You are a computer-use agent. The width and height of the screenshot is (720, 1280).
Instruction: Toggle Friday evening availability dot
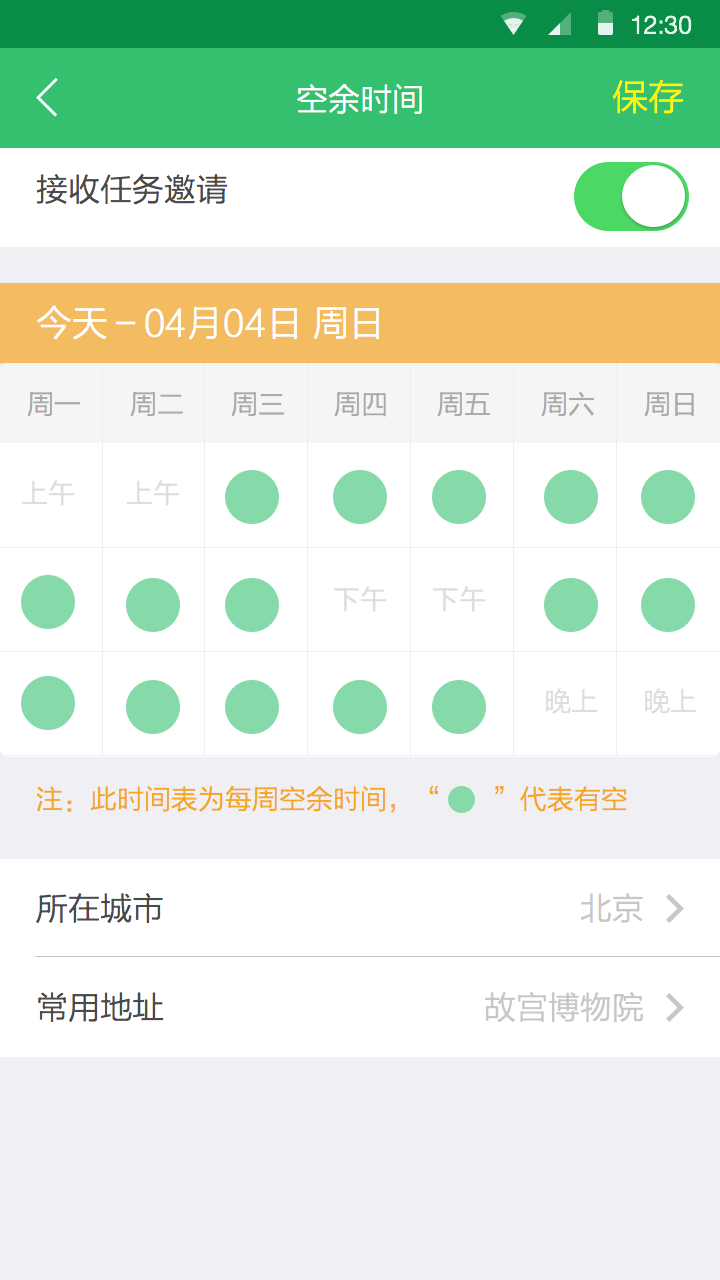coord(462,705)
